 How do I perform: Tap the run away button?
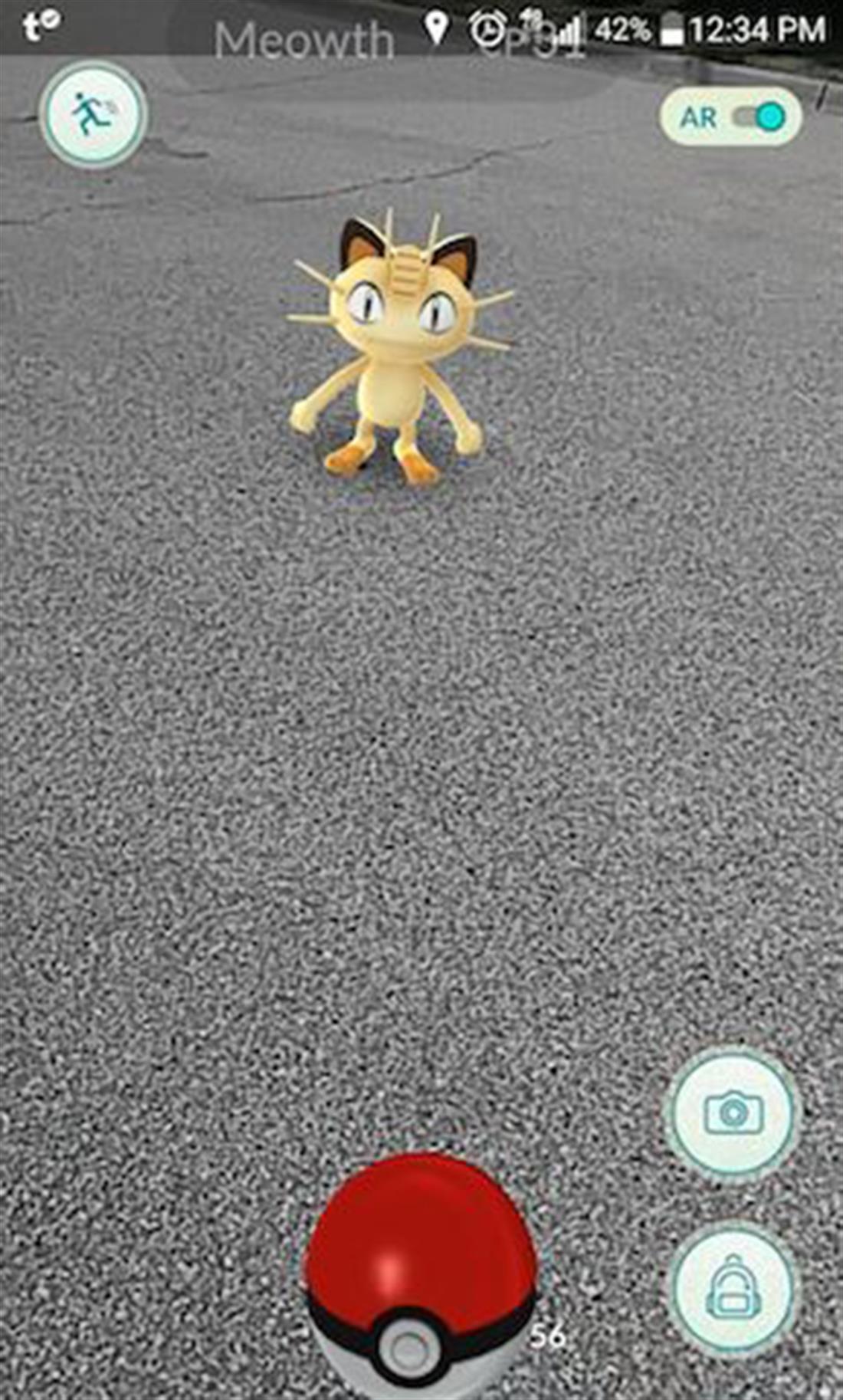[92, 115]
